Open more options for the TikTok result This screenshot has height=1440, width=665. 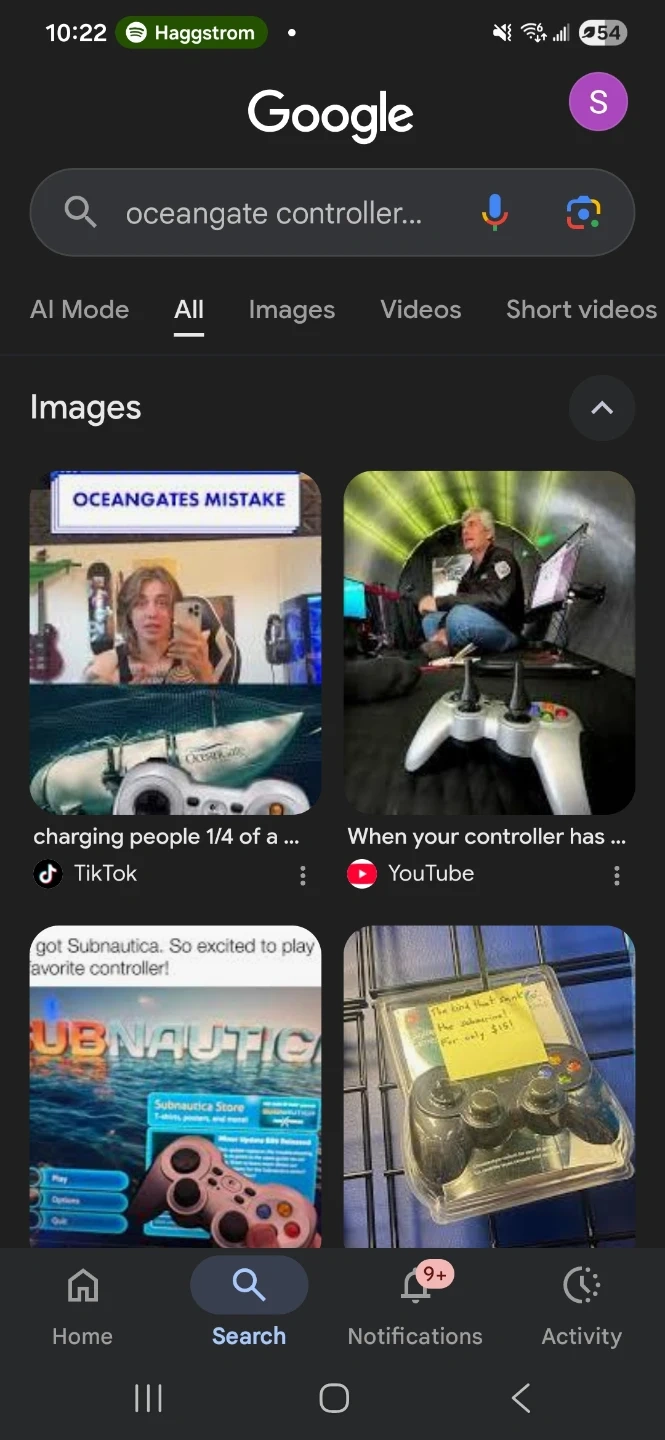(302, 876)
